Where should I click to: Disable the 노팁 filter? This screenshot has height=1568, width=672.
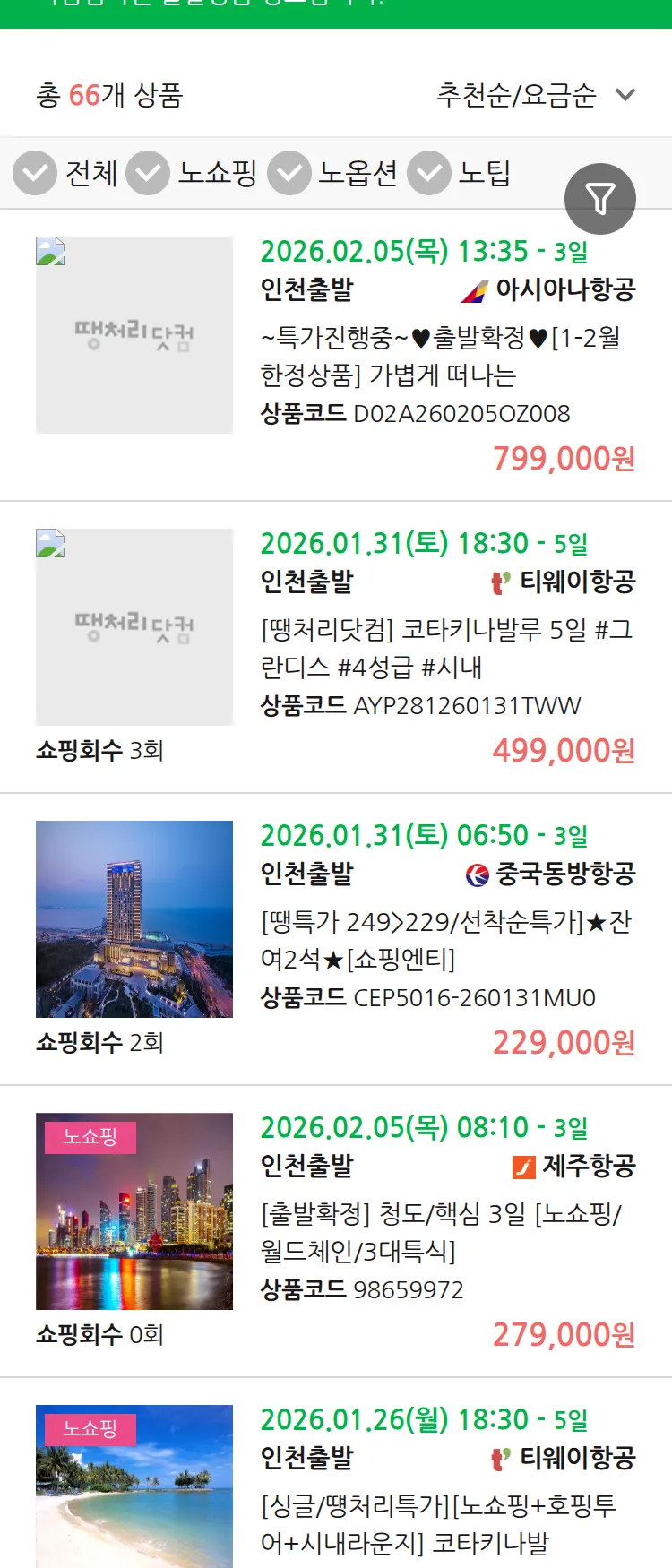click(429, 173)
